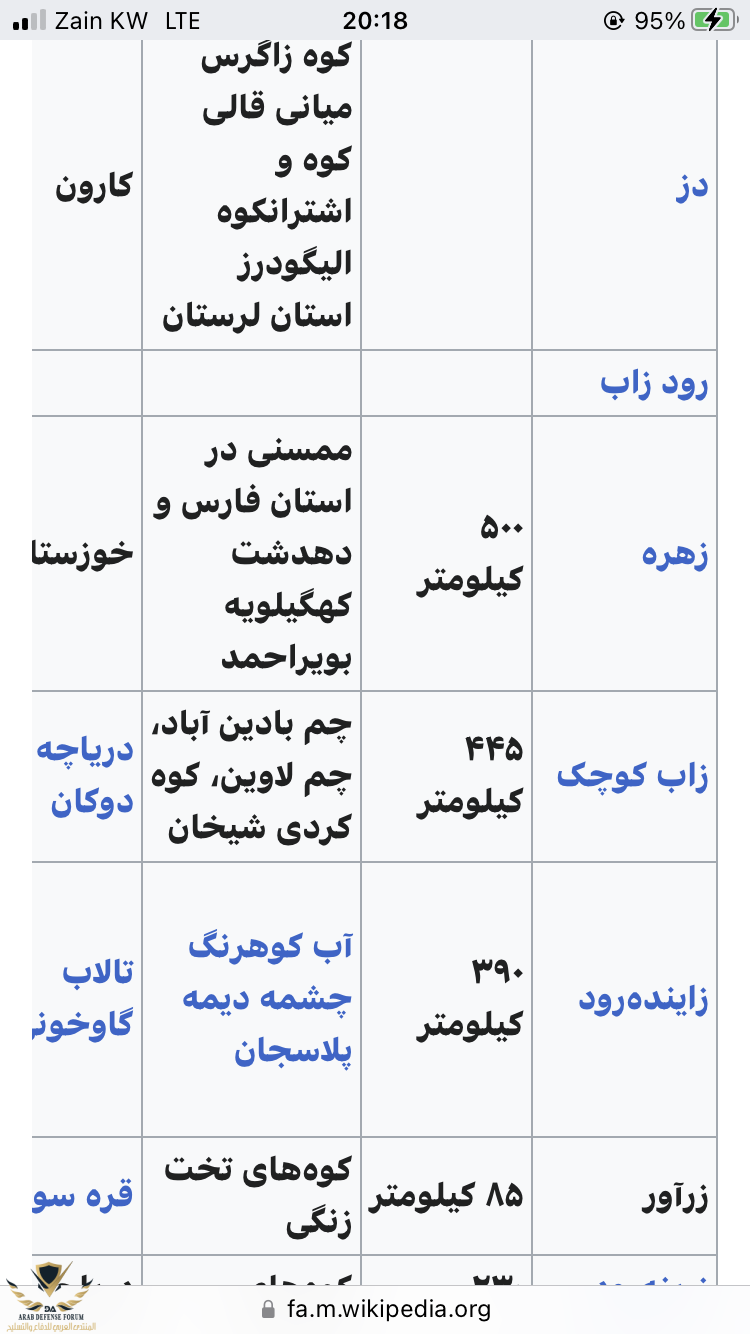Open the چشمه دیمه link
This screenshot has width=750, height=1334.
(x=266, y=999)
